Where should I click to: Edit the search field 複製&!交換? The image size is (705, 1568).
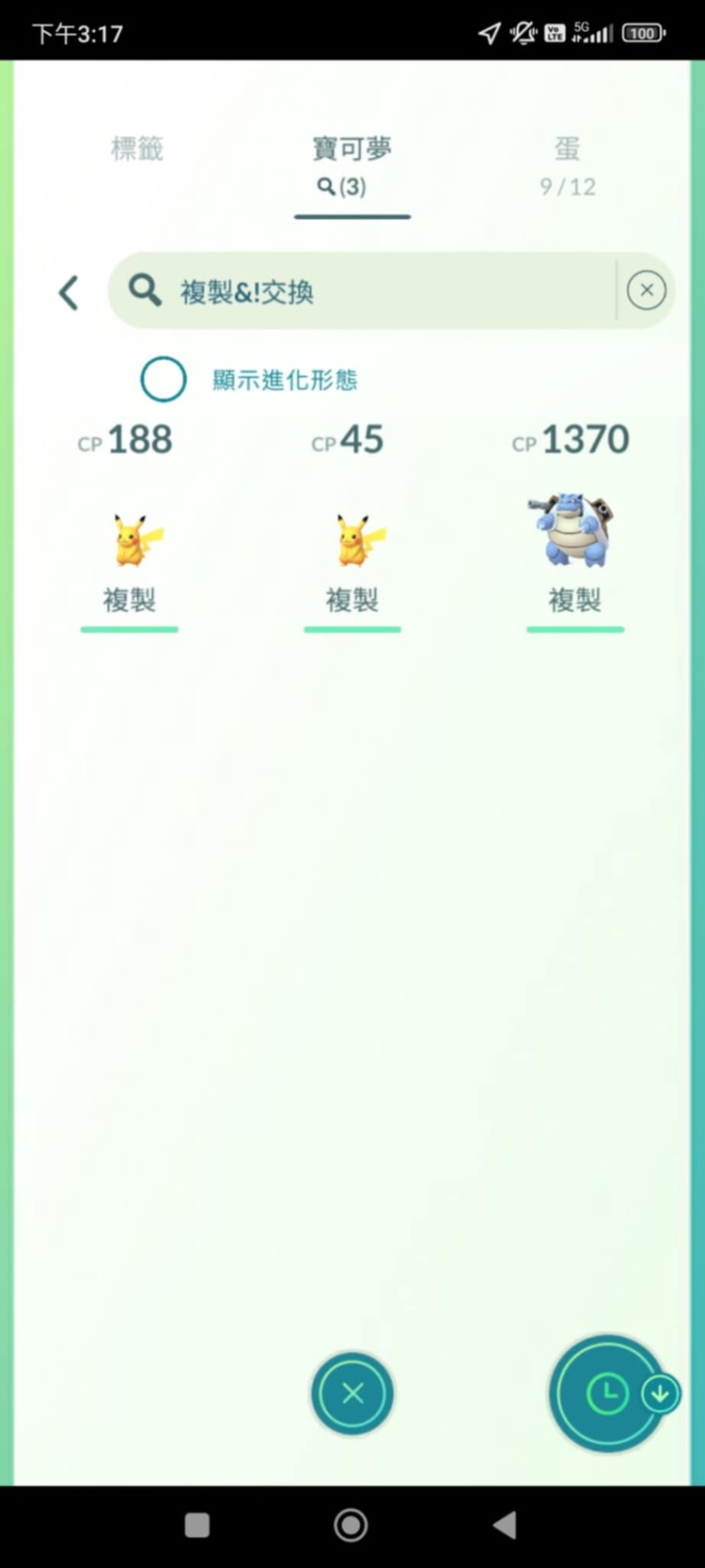coord(376,291)
